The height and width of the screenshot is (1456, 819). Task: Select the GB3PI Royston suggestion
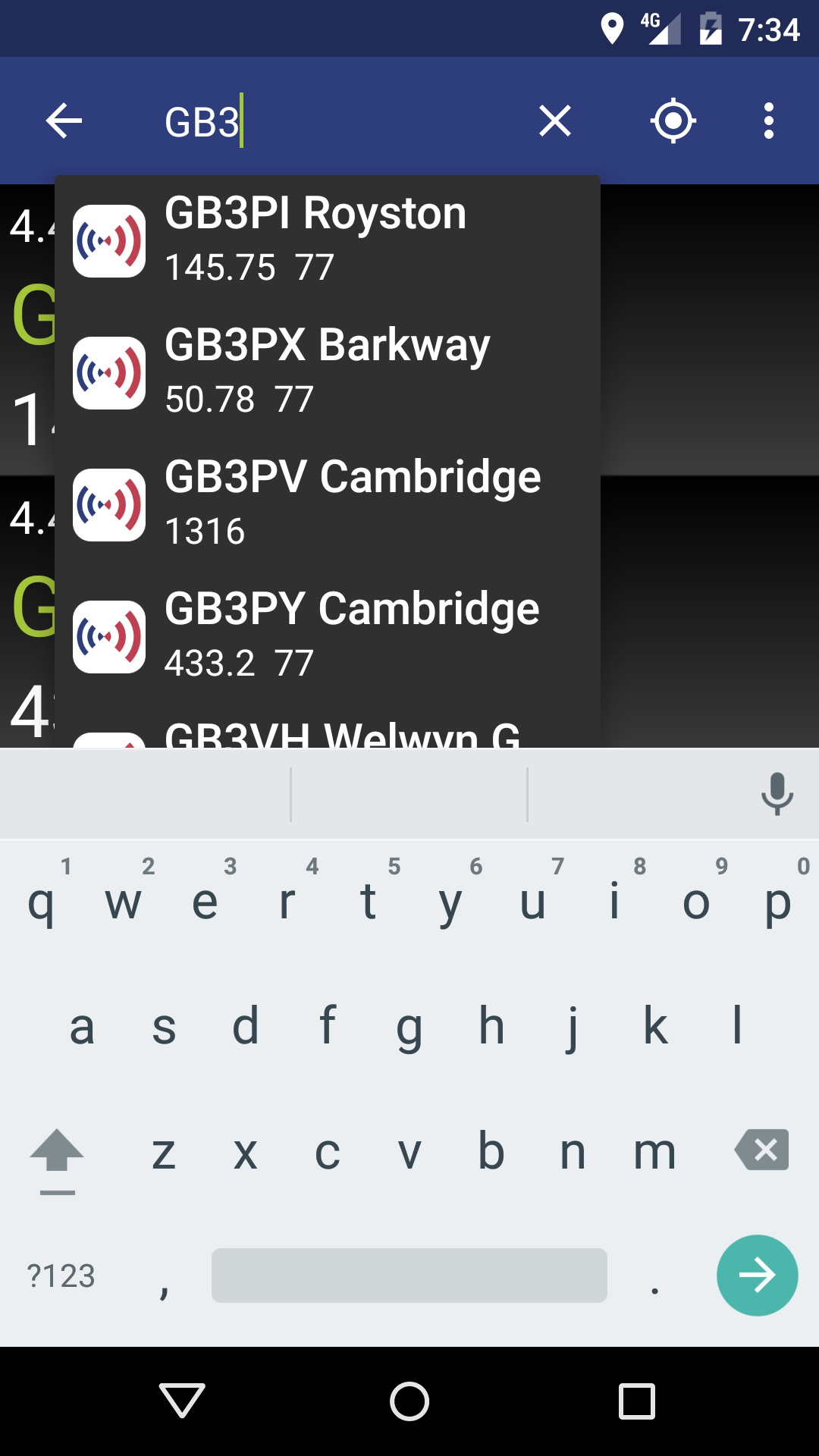(x=328, y=241)
